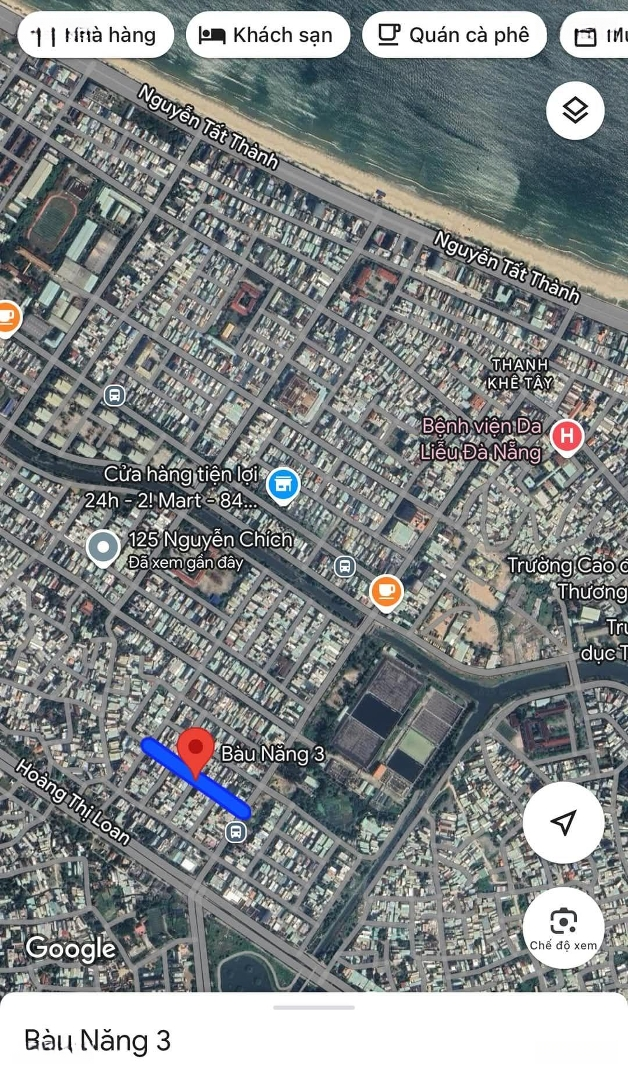Open the map layers button
This screenshot has height=1080, width=628.
(x=575, y=110)
